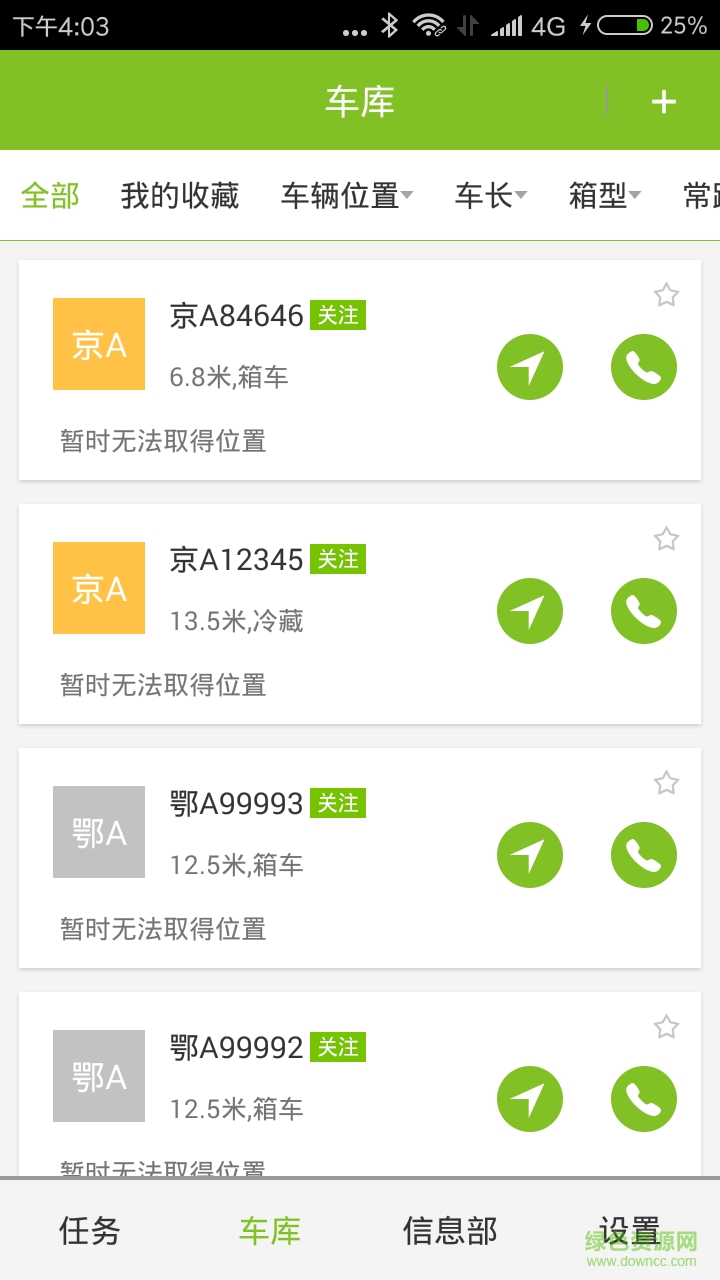Screen dimensions: 720x1280
Task: Call the driver of 鄂A99993
Action: [644, 855]
